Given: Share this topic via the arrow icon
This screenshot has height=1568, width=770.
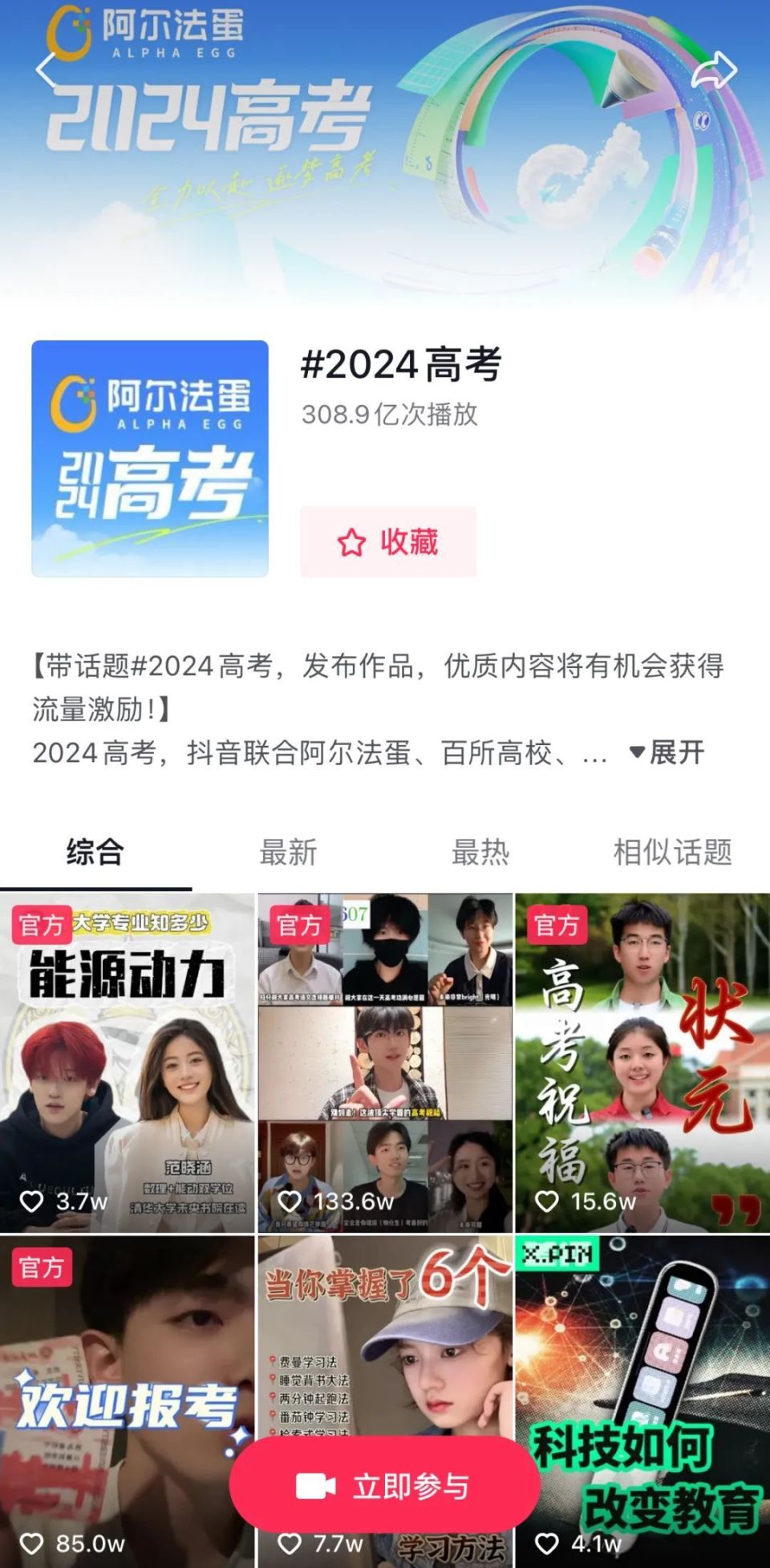Looking at the screenshot, I should click(714, 71).
